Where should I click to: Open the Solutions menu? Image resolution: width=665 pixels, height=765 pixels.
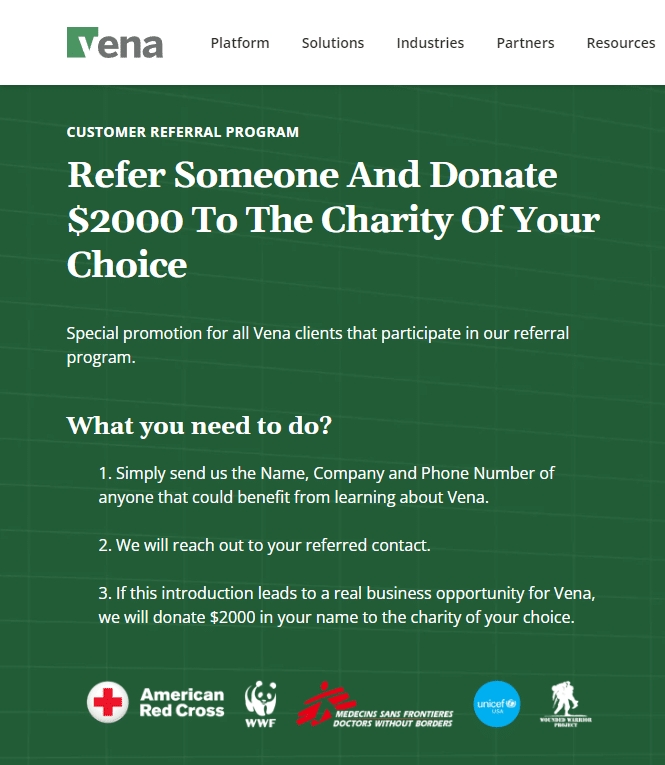click(x=333, y=43)
